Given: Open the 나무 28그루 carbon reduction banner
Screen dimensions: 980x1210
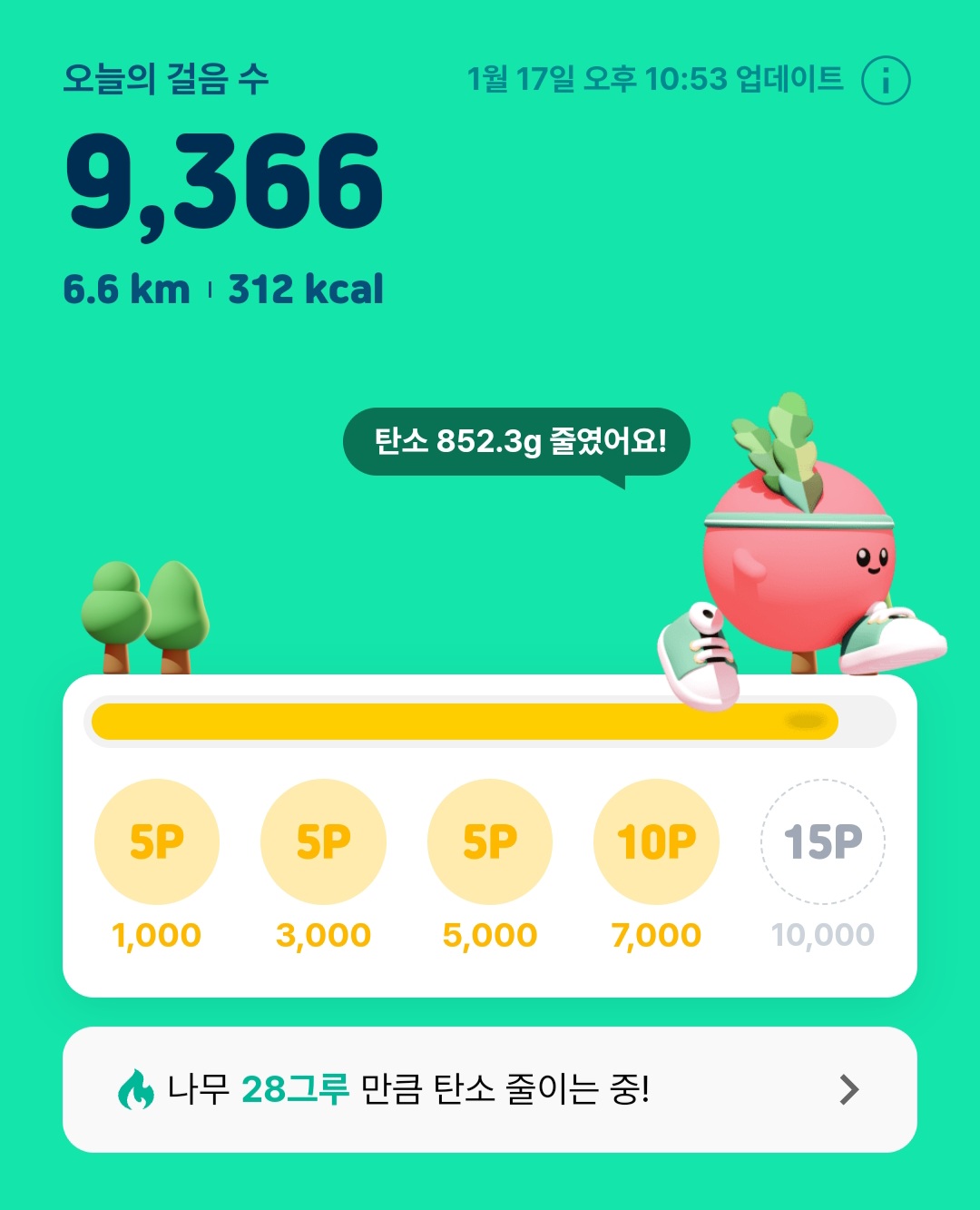Looking at the screenshot, I should 490,1089.
